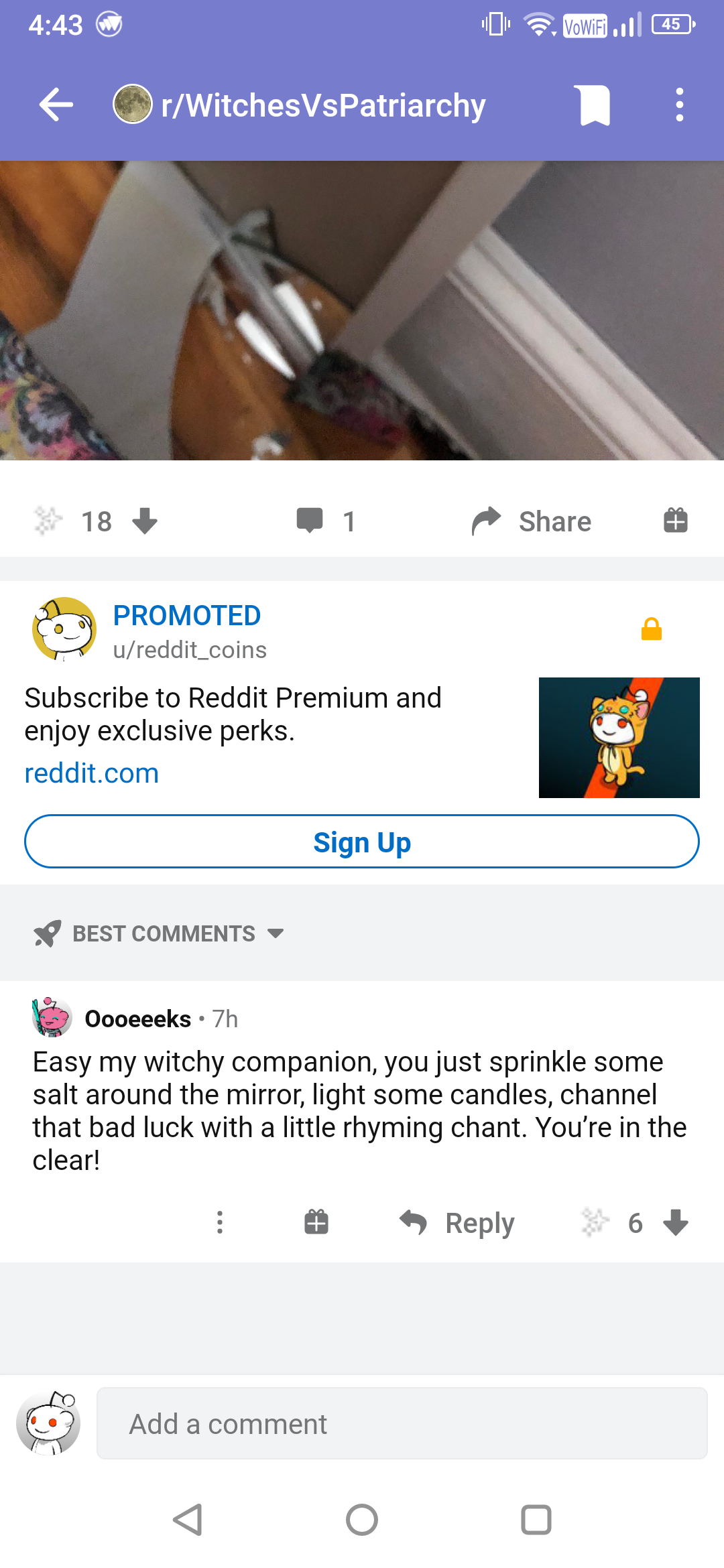
Task: Open the Reddit Premium ad thumbnail
Action: pos(619,738)
